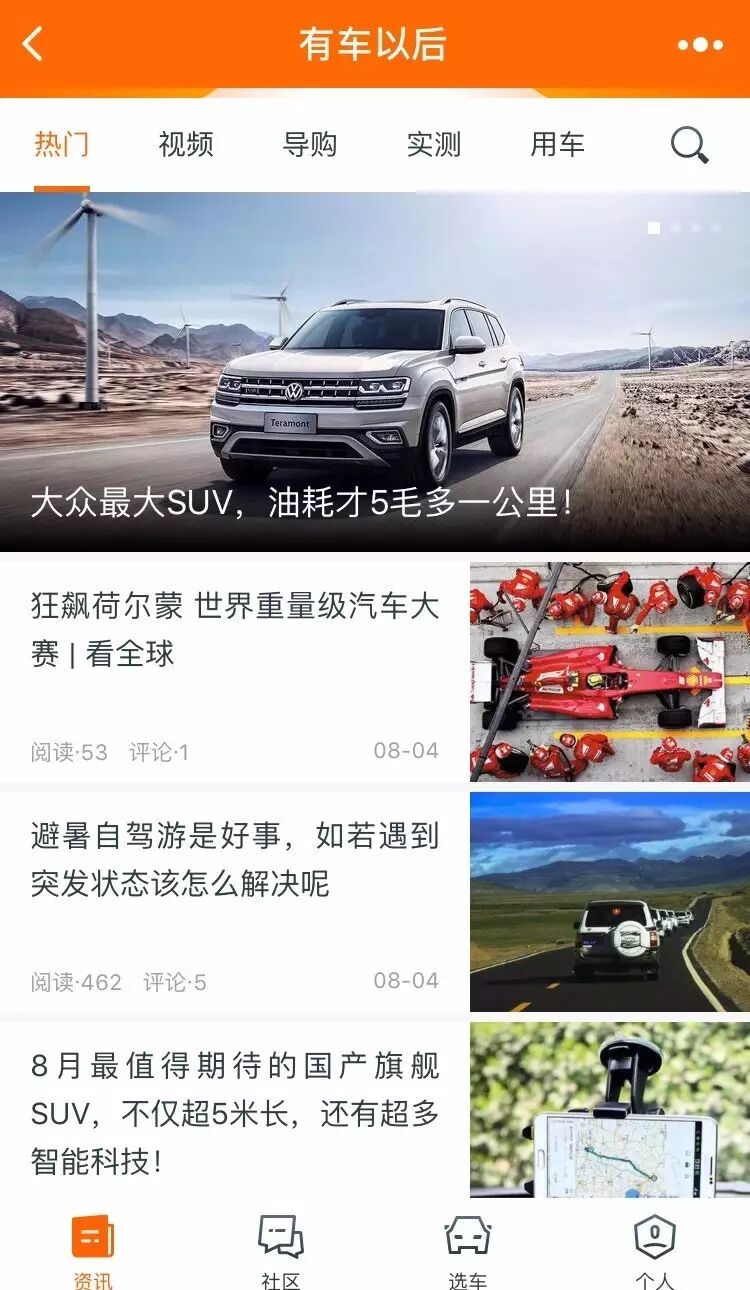Open the 8月最值得期待的国产旗舰SUV article
The width and height of the screenshot is (750, 1290).
pyautogui.click(x=235, y=1112)
